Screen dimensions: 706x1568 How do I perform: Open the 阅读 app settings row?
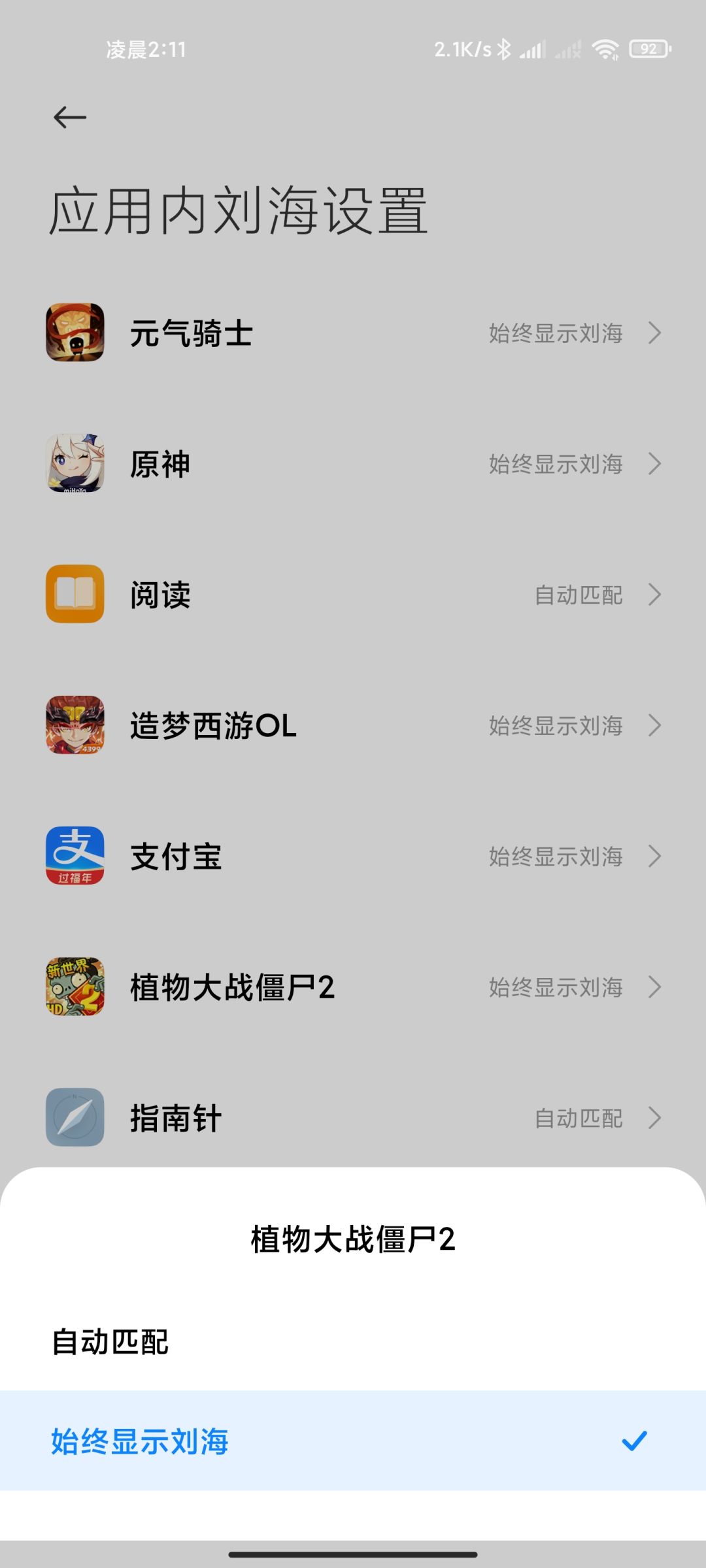[353, 595]
